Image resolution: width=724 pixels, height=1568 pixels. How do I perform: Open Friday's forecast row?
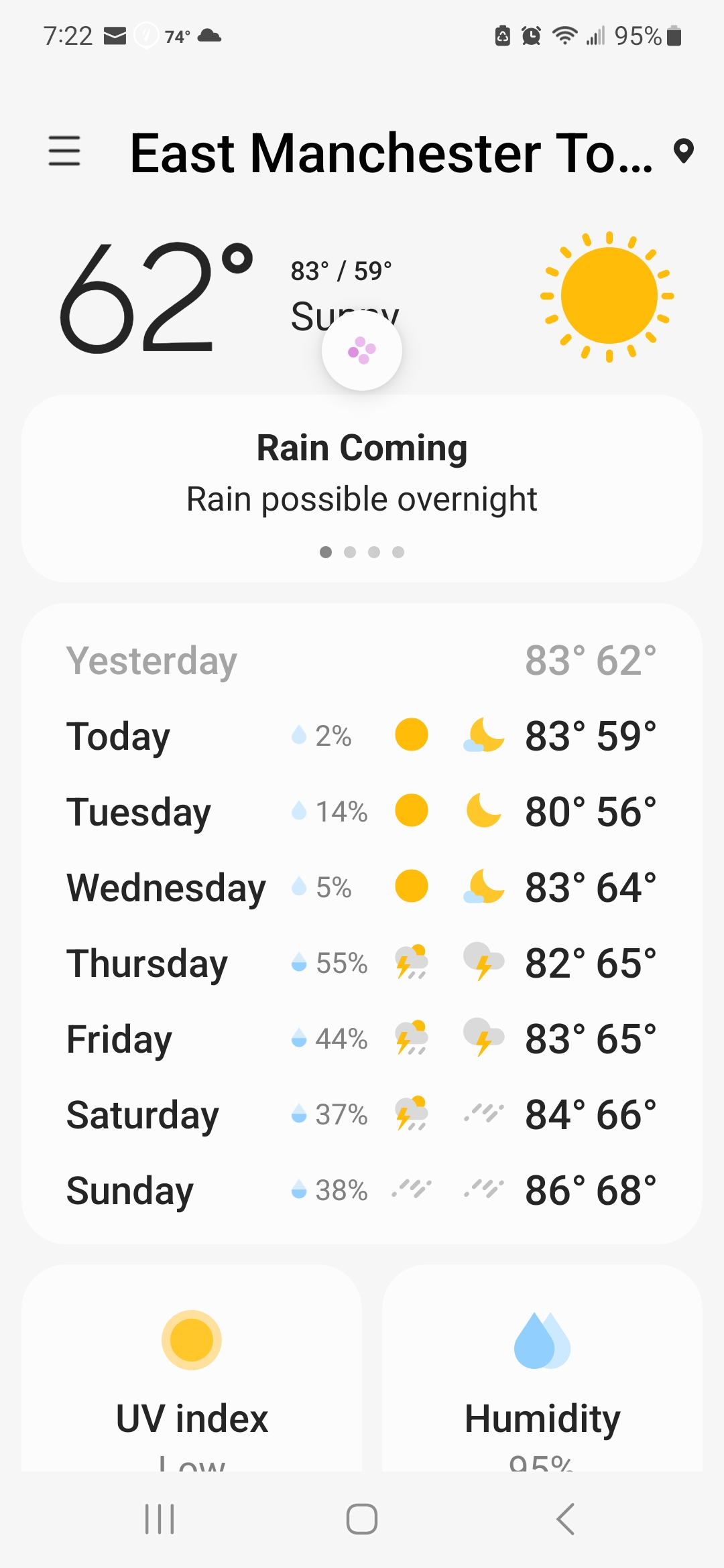pos(362,1039)
